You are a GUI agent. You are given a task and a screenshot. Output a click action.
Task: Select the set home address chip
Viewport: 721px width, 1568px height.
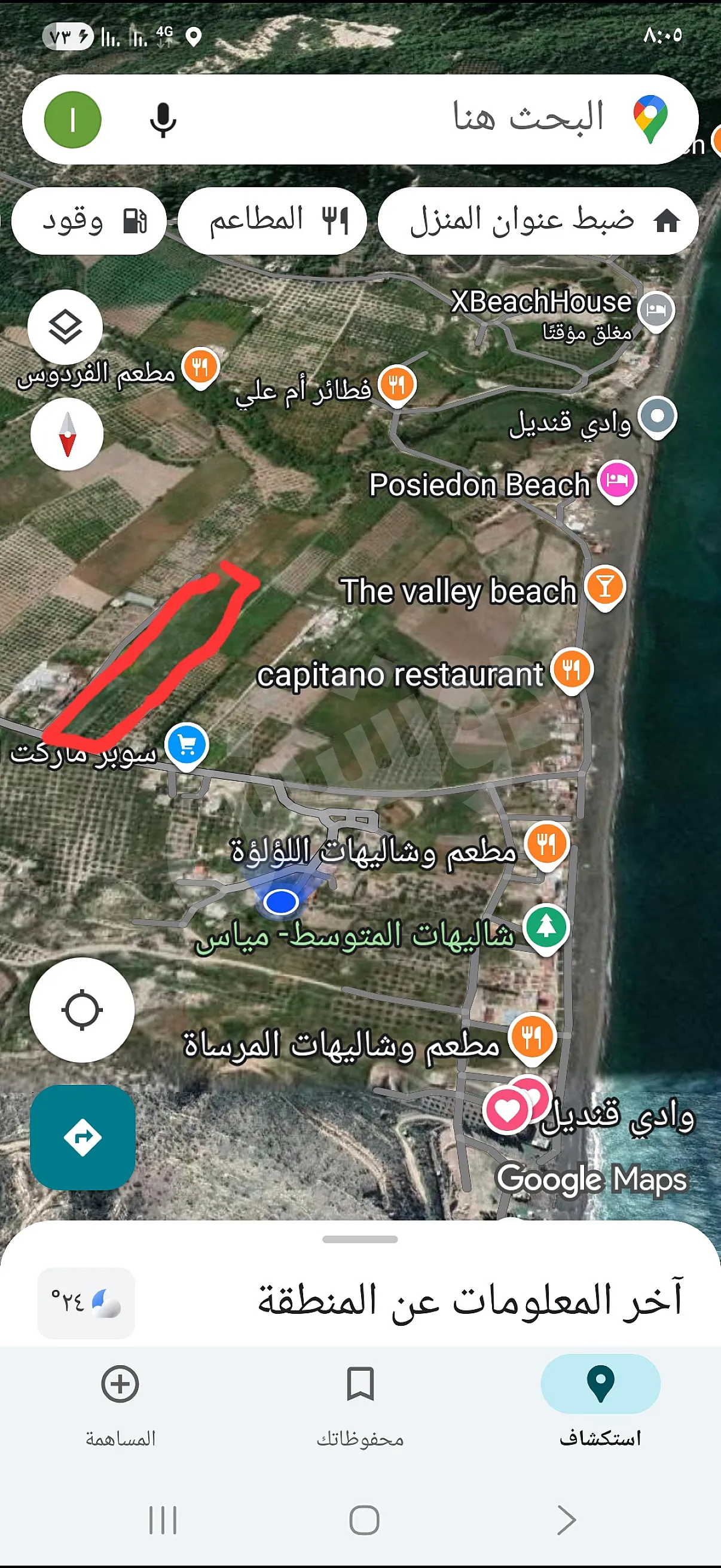click(x=538, y=220)
